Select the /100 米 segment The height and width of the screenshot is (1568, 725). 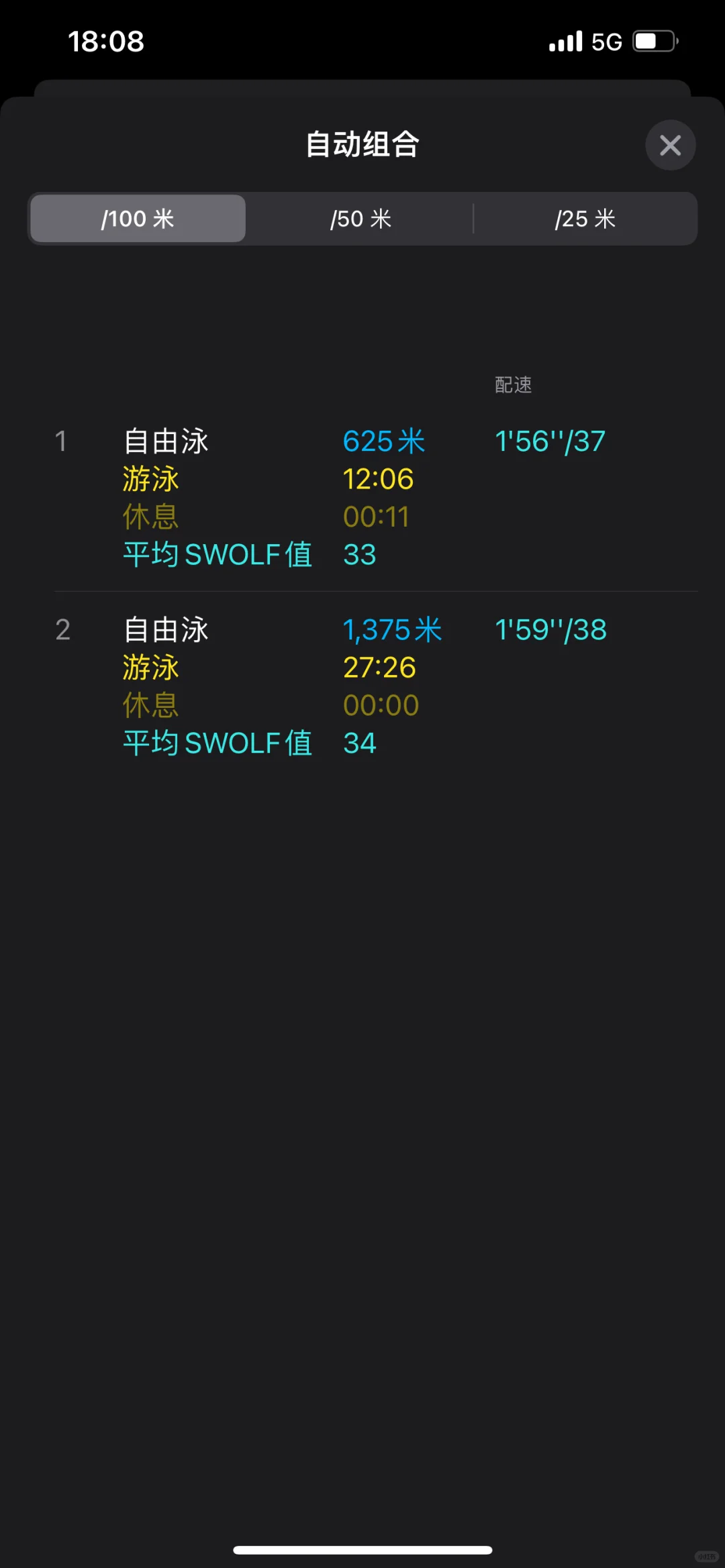(x=138, y=219)
